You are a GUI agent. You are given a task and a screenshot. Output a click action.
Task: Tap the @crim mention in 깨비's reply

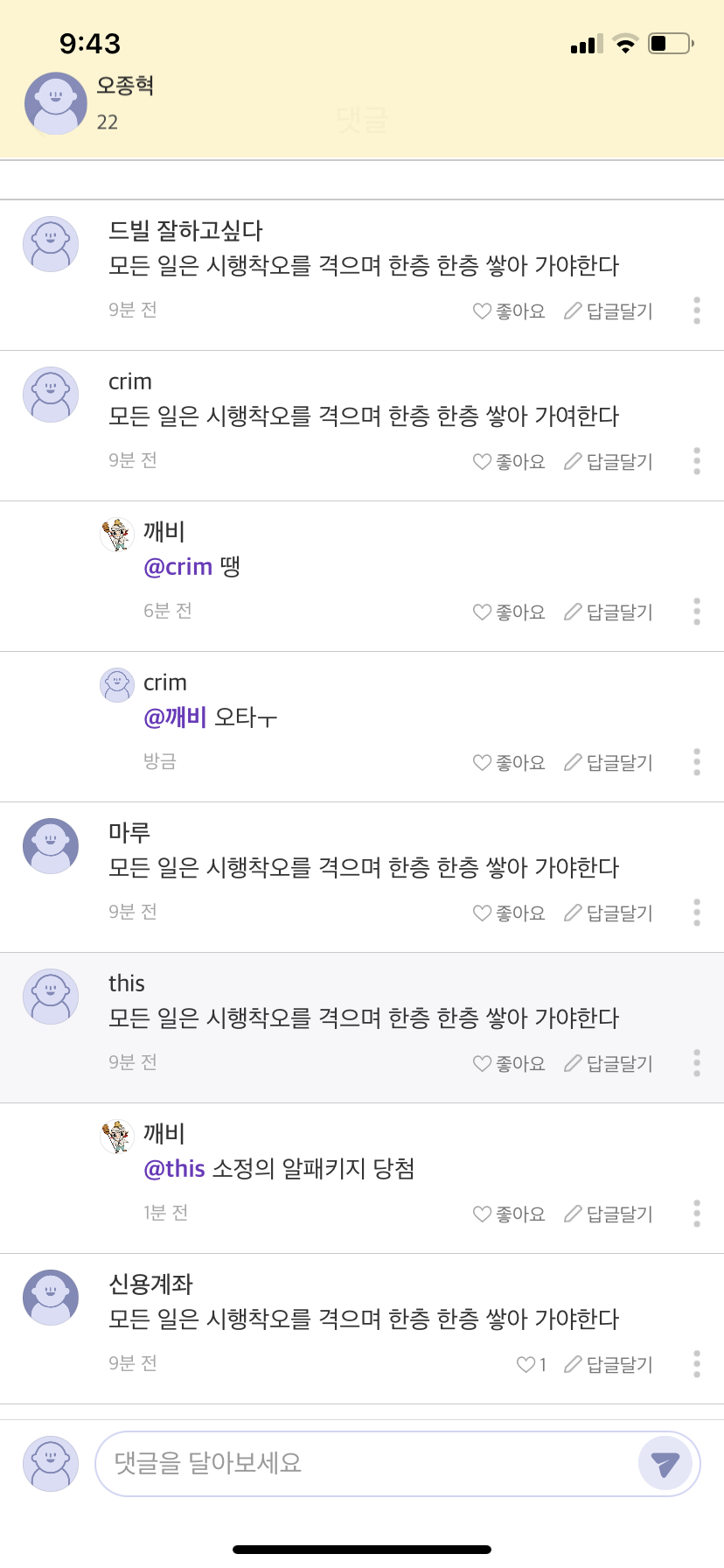tap(178, 567)
